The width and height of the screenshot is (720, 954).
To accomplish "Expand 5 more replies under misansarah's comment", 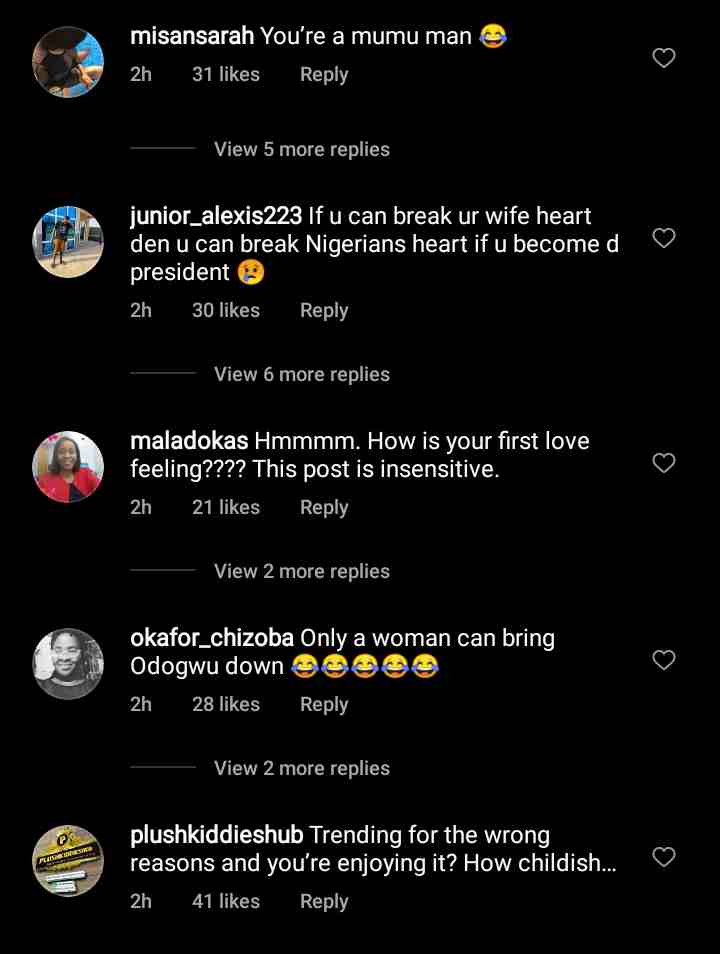I will coord(301,148).
